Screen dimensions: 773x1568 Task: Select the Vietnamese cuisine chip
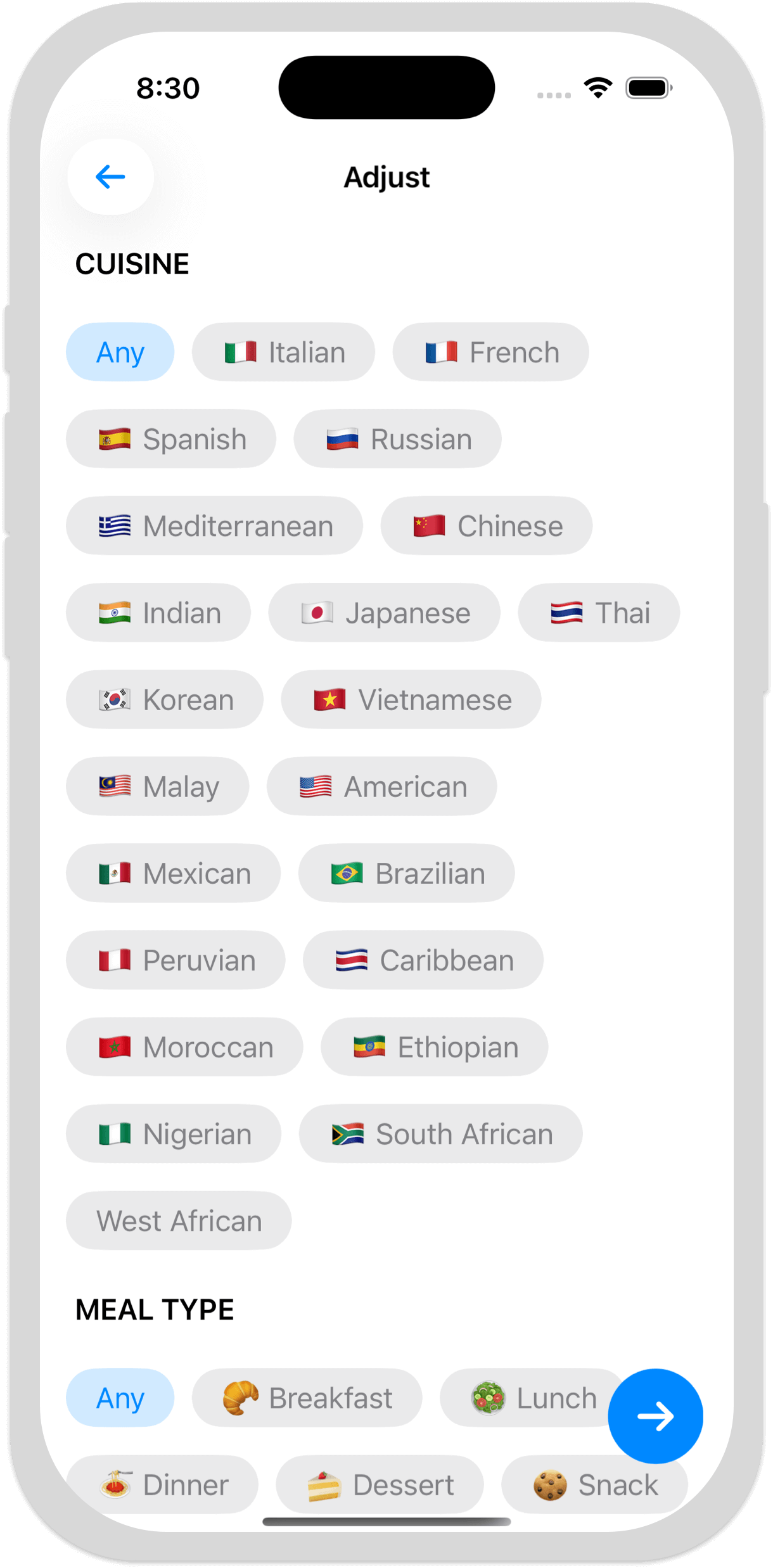click(x=411, y=699)
